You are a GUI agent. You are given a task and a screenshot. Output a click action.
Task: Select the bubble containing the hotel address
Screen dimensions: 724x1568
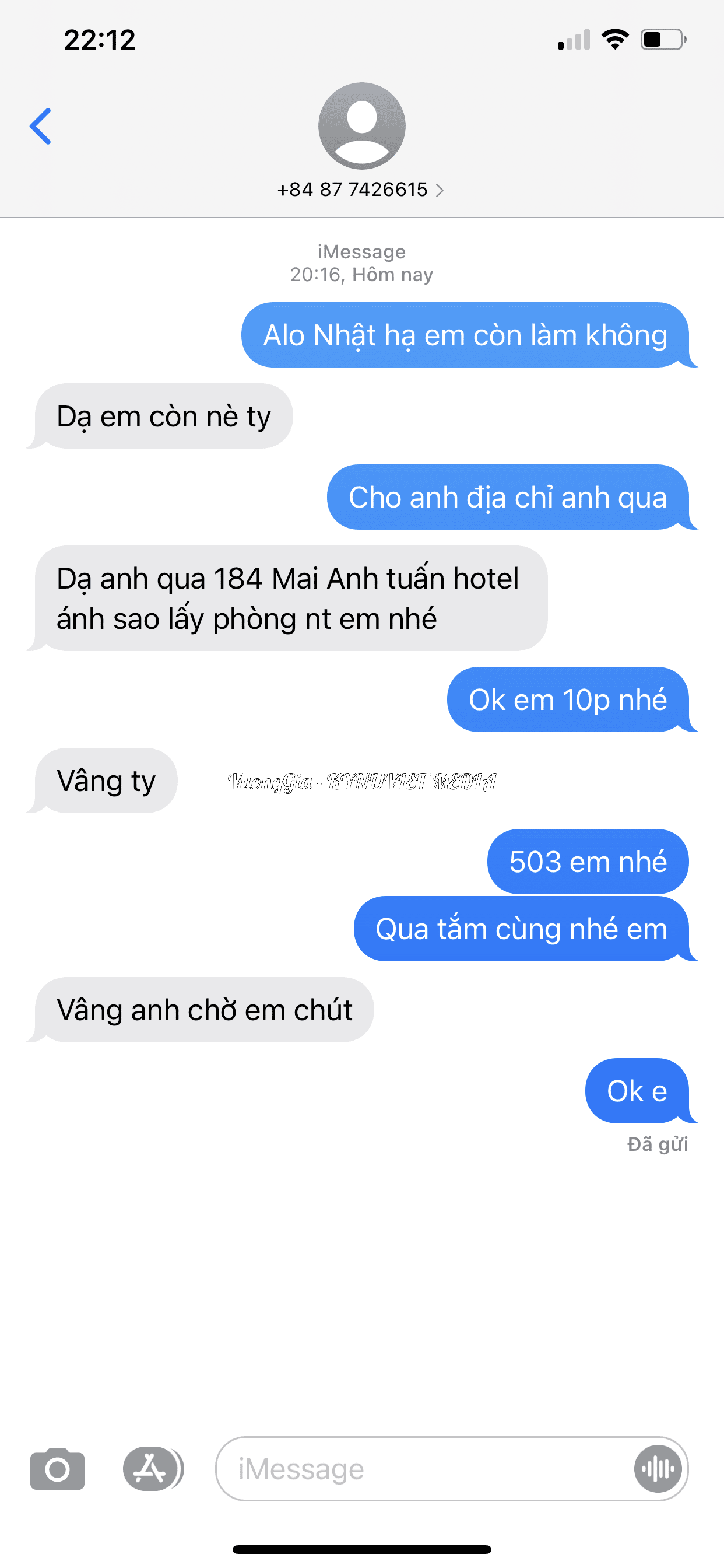click(x=292, y=600)
